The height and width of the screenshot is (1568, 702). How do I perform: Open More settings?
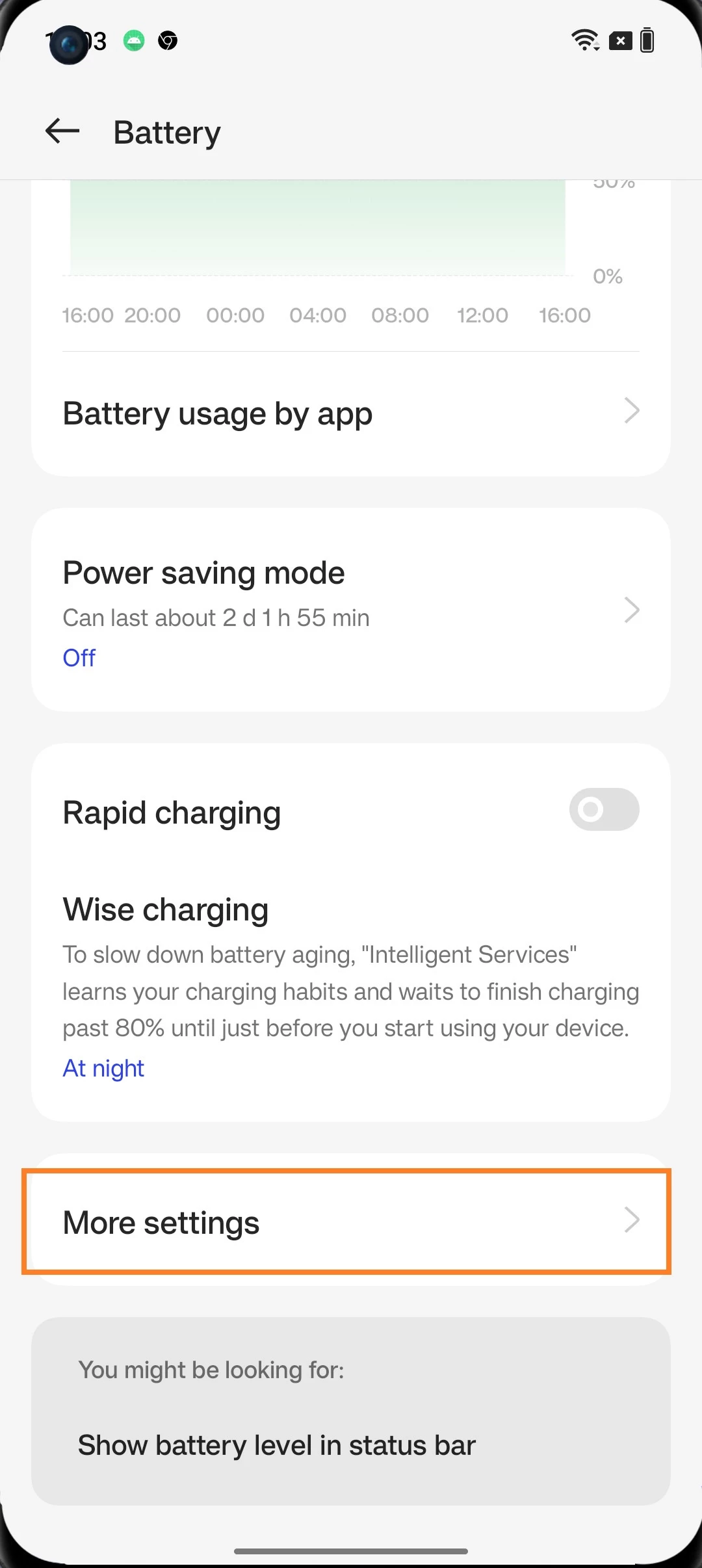[351, 1222]
